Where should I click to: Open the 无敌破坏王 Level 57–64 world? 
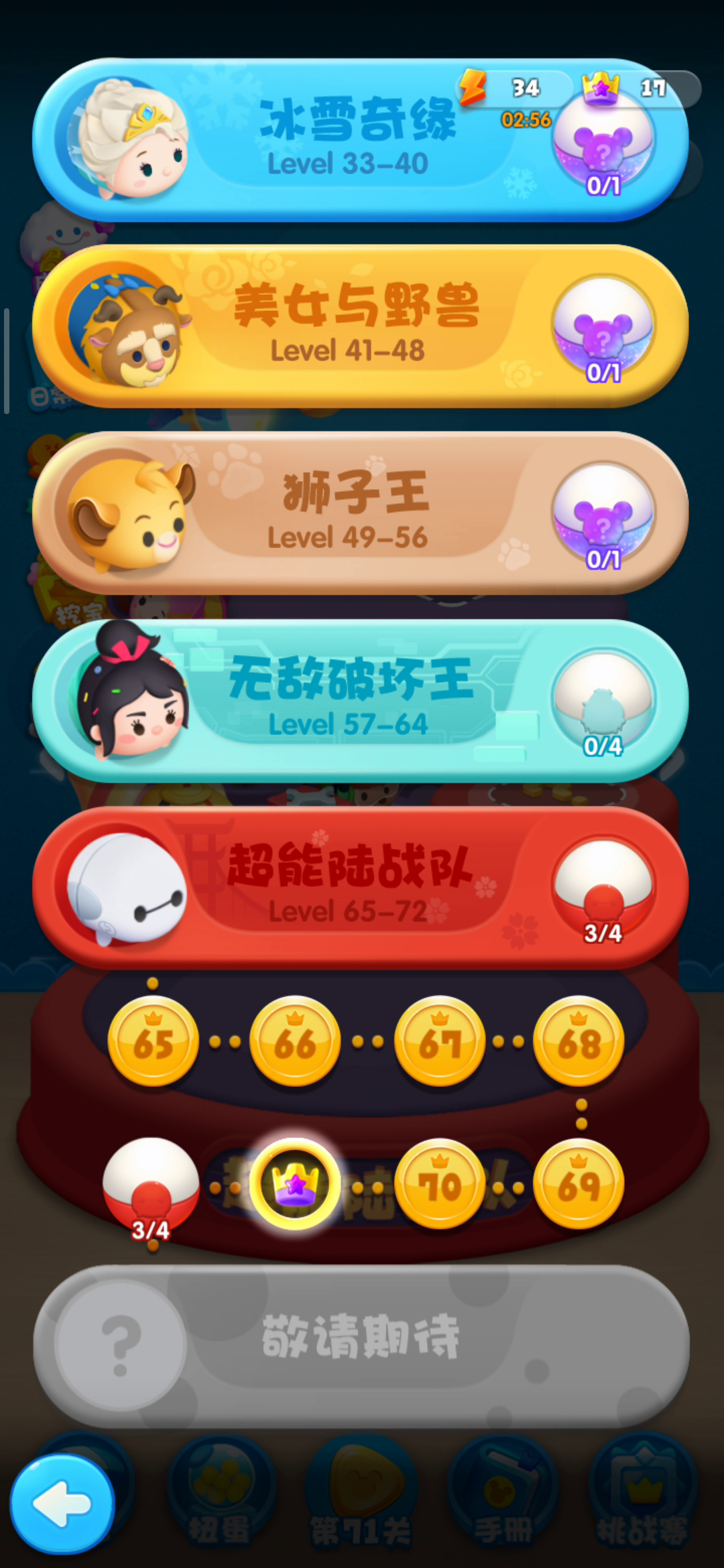click(361, 701)
